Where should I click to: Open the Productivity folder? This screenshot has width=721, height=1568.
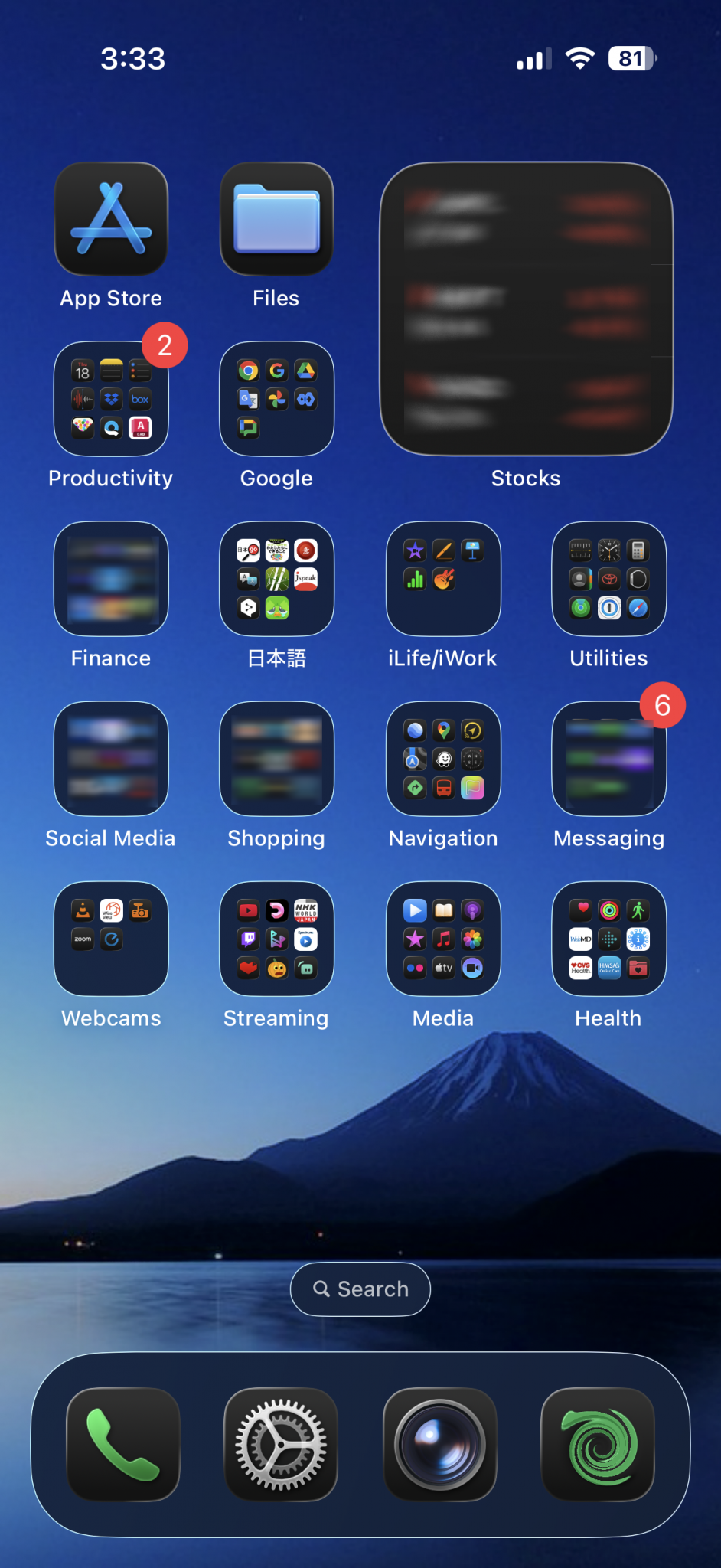point(111,399)
